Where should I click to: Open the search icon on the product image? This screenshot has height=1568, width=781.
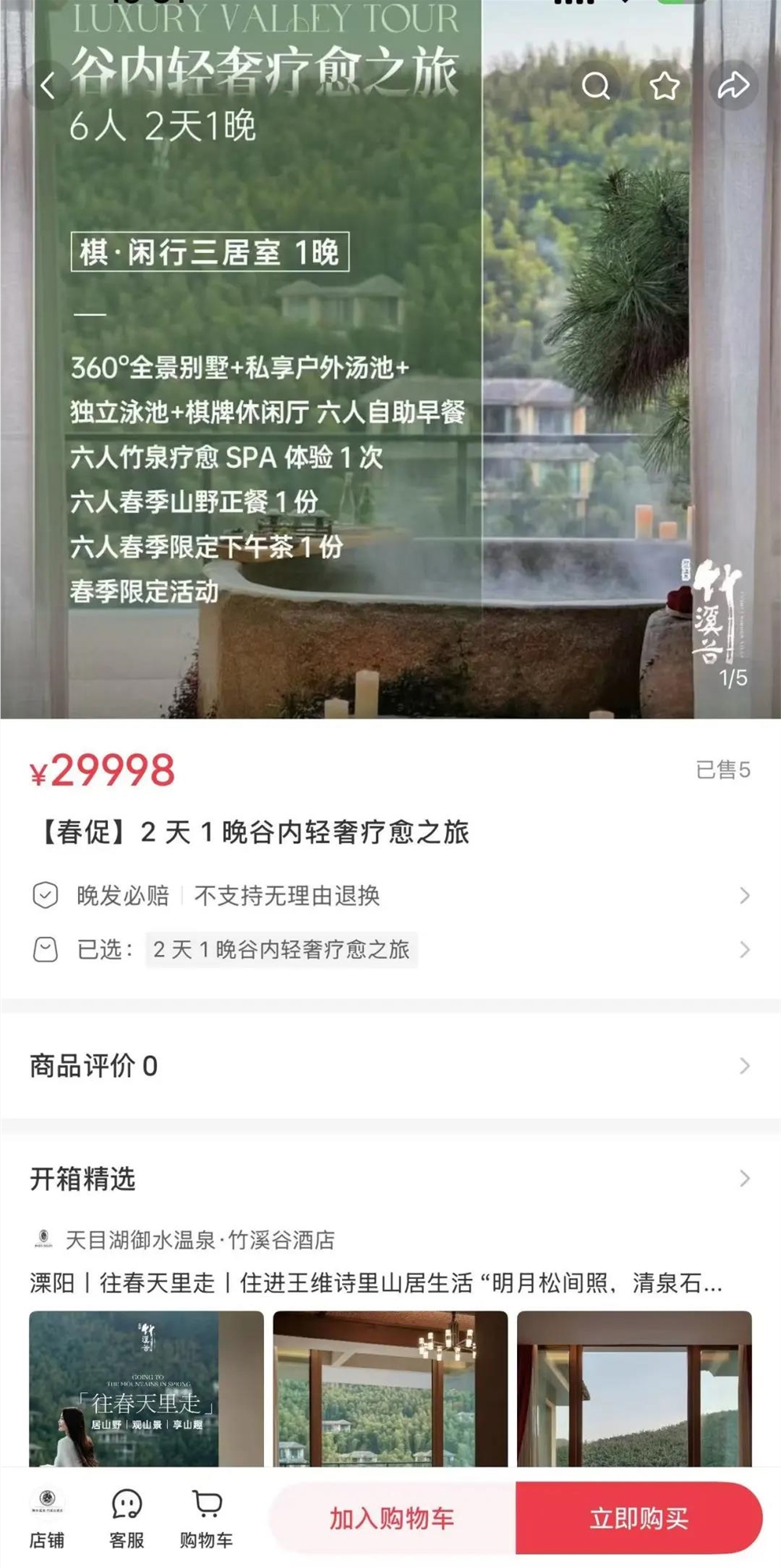(597, 87)
